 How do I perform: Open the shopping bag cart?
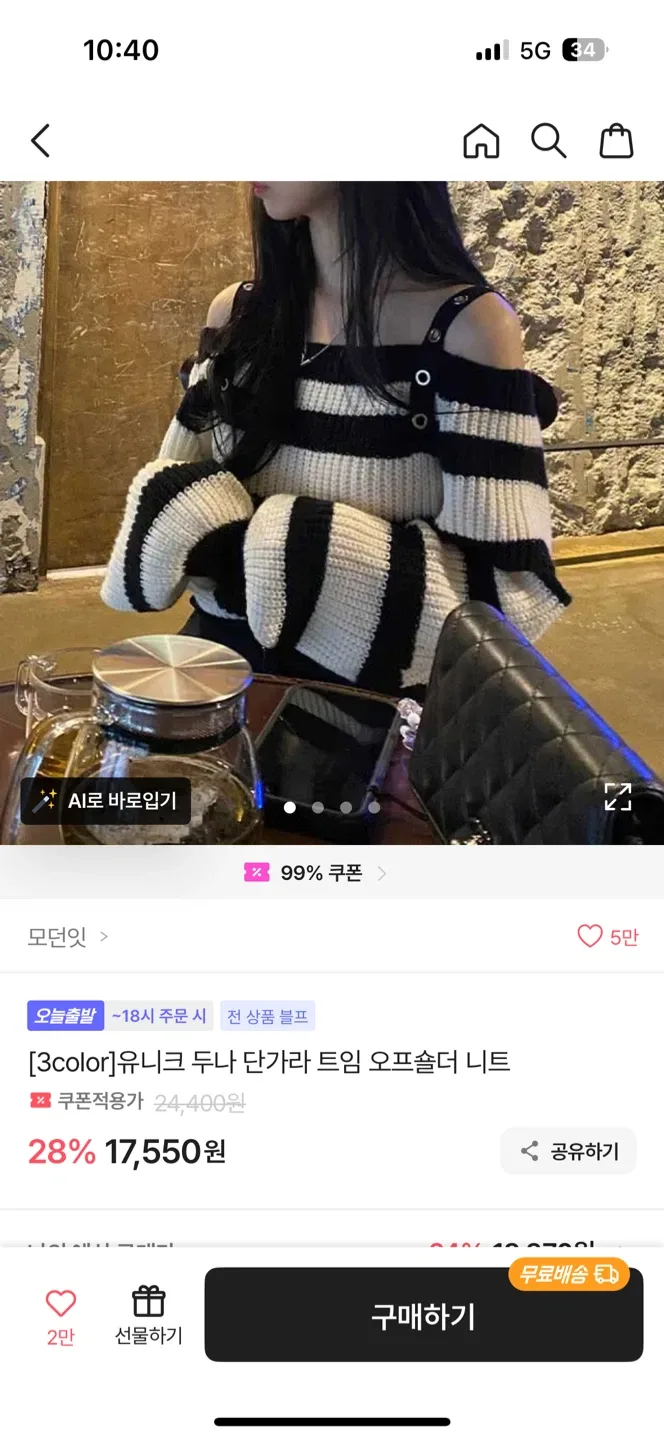coord(616,141)
